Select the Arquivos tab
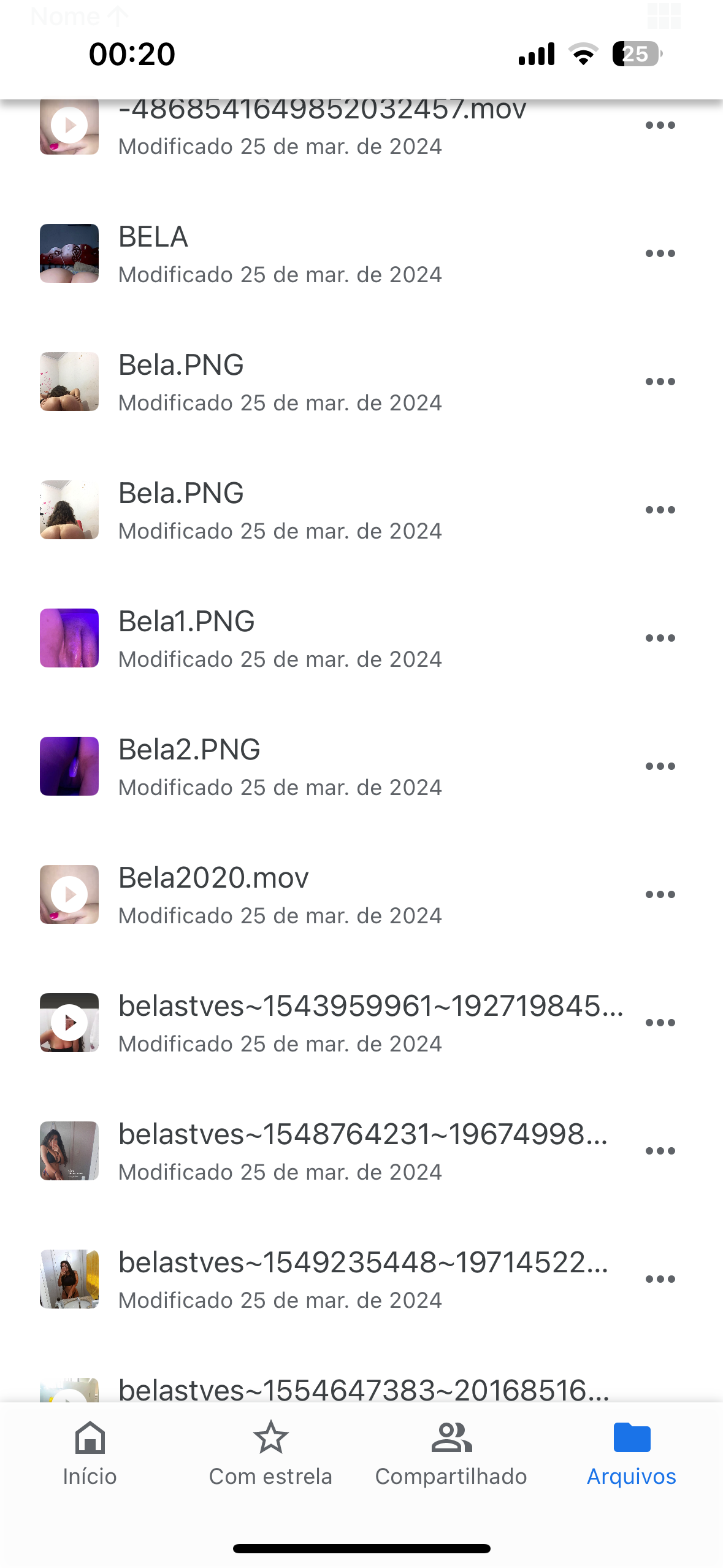Image resolution: width=723 pixels, height=1568 pixels. [632, 1454]
